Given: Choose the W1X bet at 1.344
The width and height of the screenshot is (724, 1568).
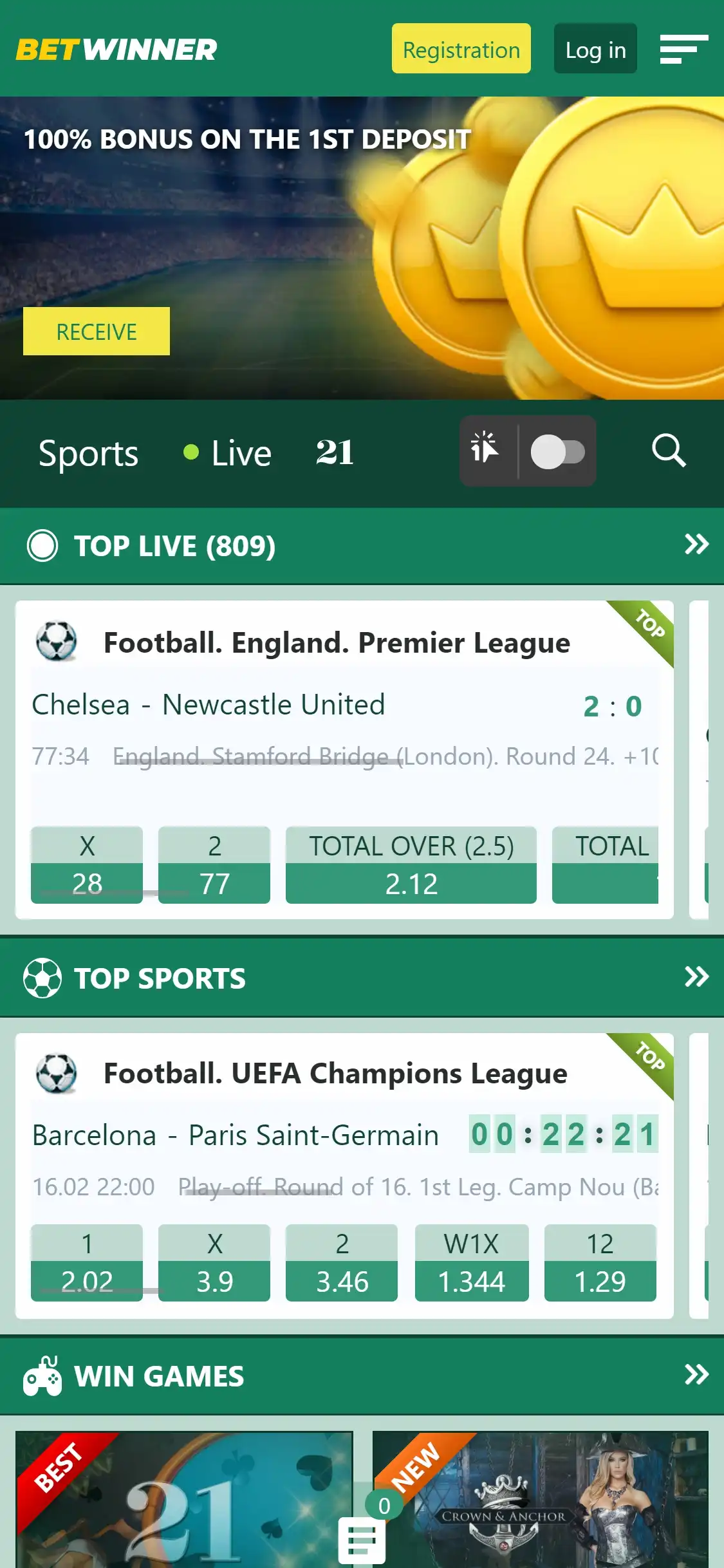Looking at the screenshot, I should click(x=472, y=1263).
